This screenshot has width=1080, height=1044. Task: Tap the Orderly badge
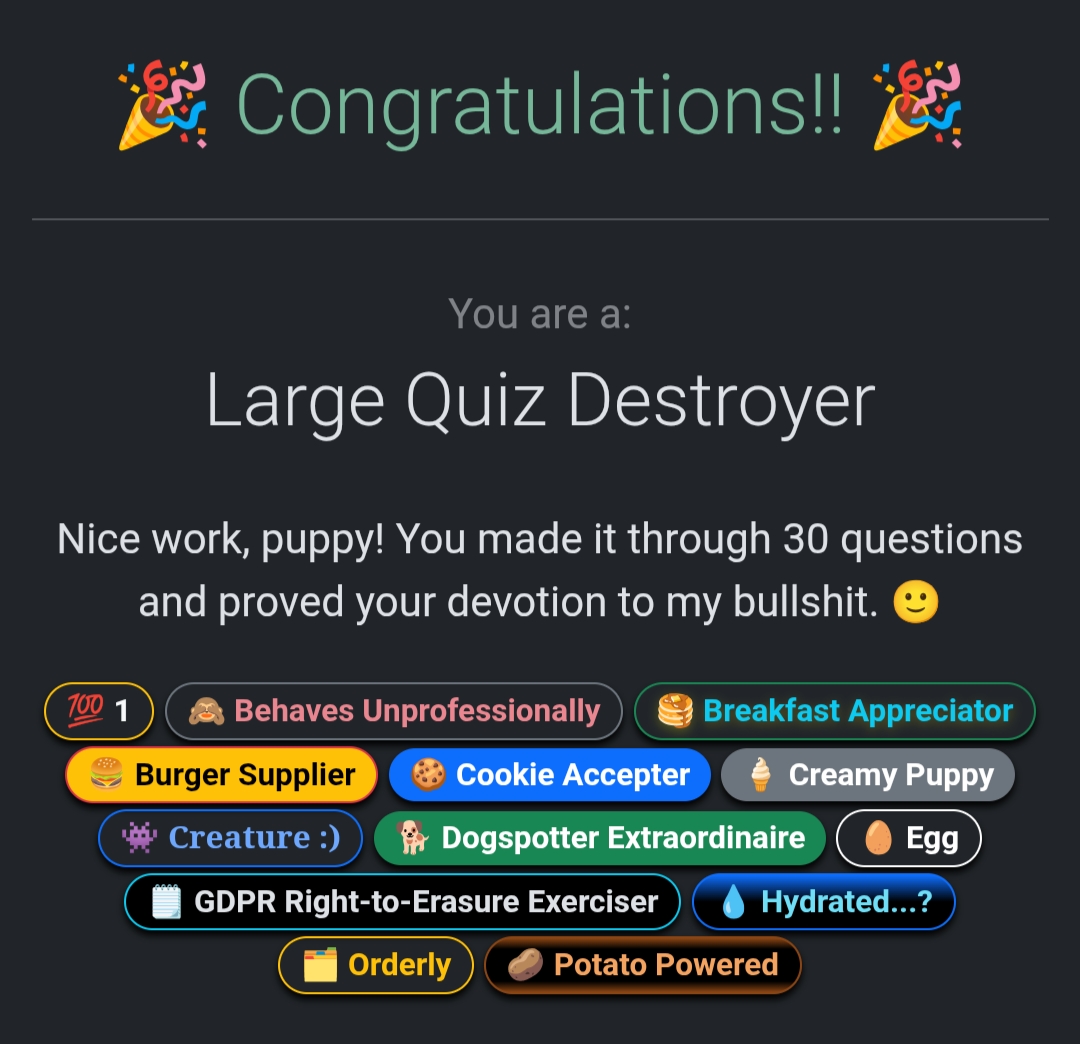[x=375, y=965]
